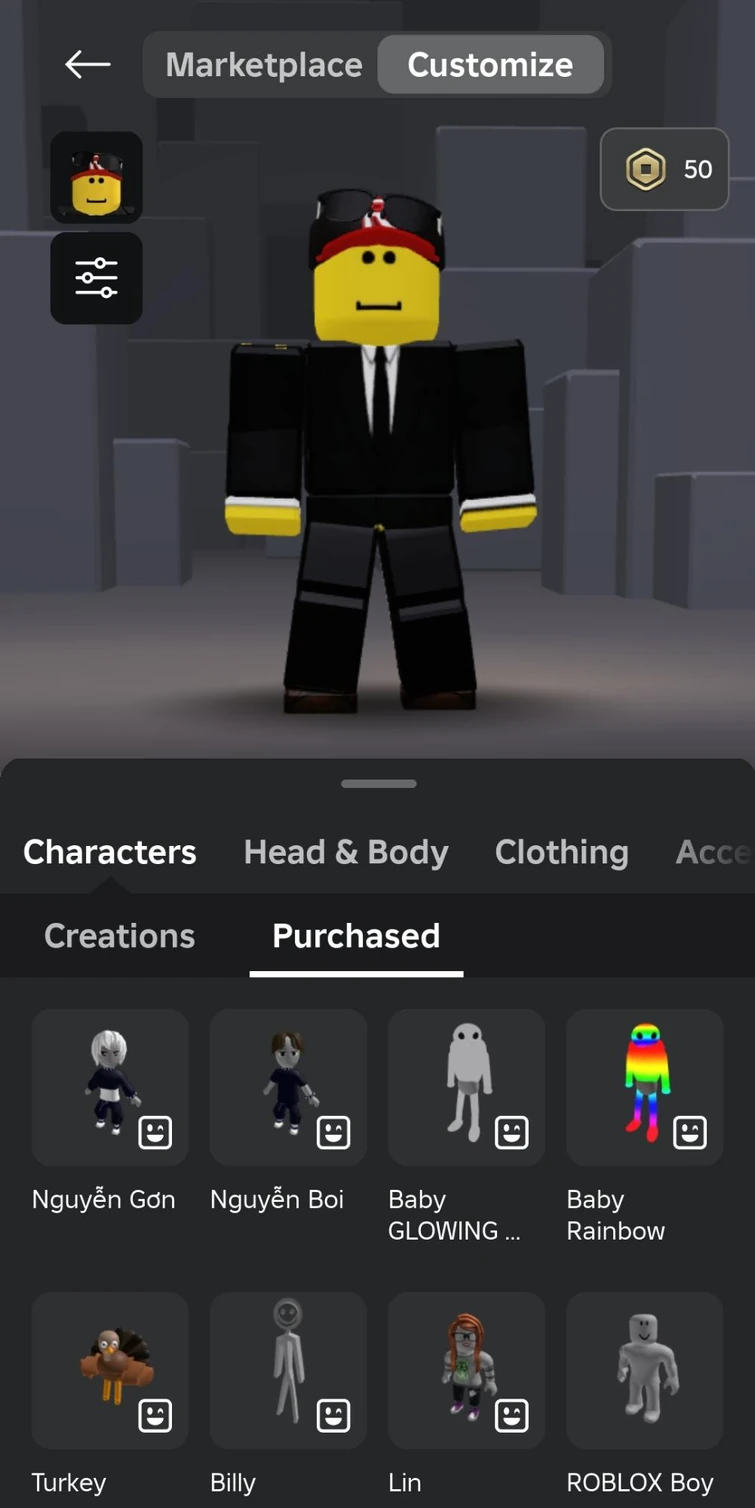Select the ROBLOX Boy character thumbnail
The height and width of the screenshot is (1508, 755).
644,1370
